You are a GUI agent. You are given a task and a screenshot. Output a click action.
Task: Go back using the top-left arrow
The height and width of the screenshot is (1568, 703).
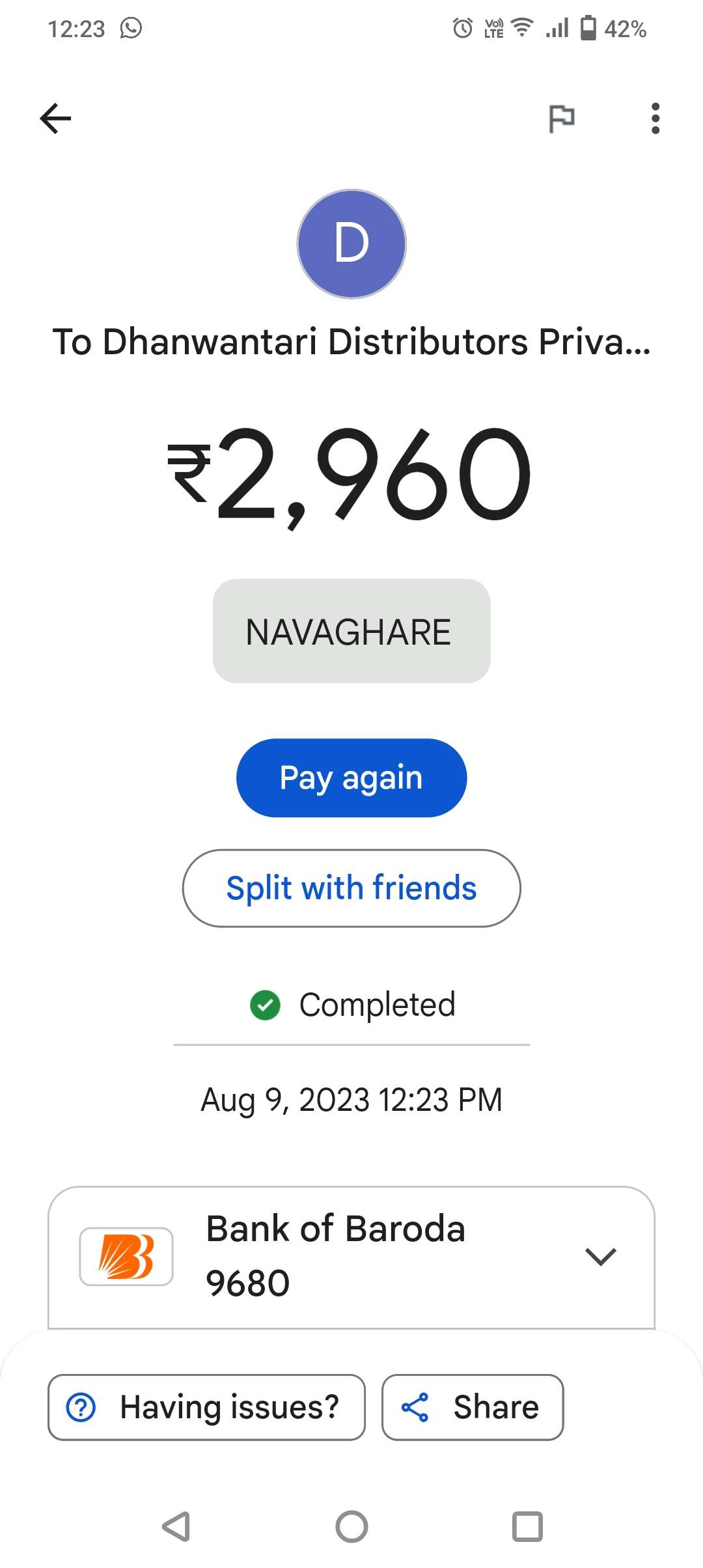point(55,119)
